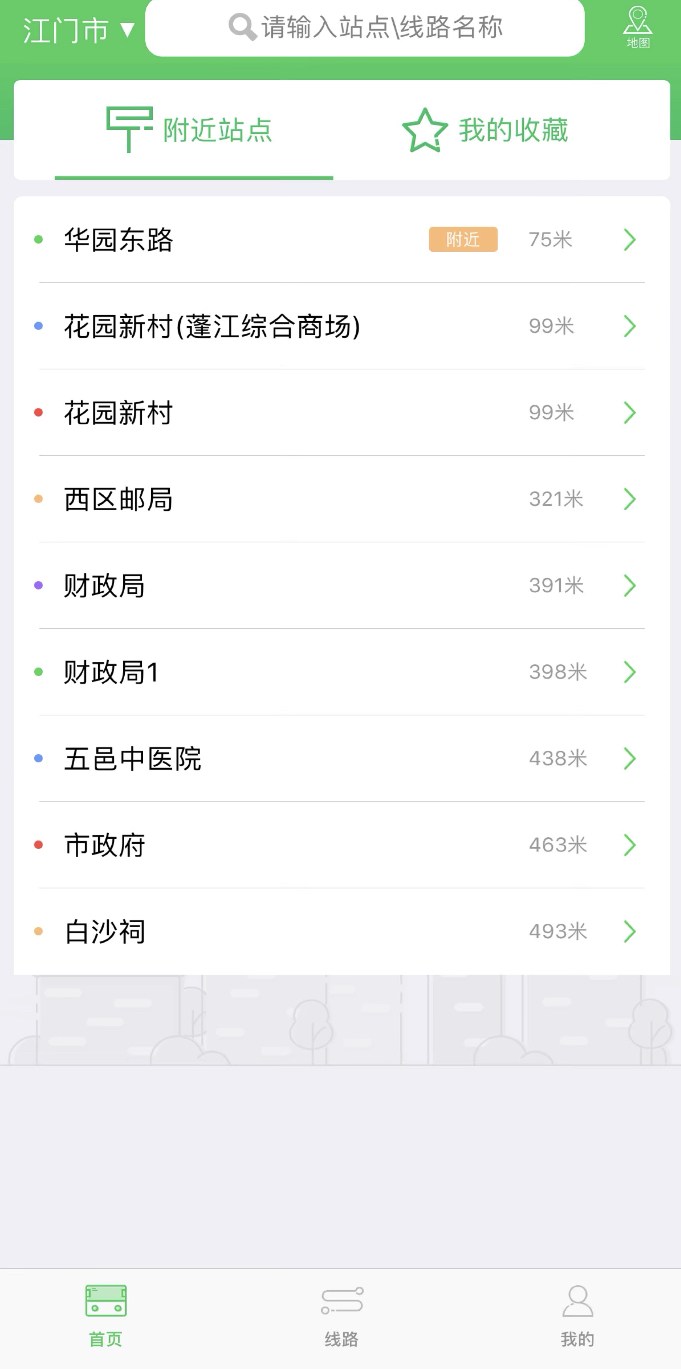Open the 财政局1 station
The height and width of the screenshot is (1369, 681).
coord(340,672)
